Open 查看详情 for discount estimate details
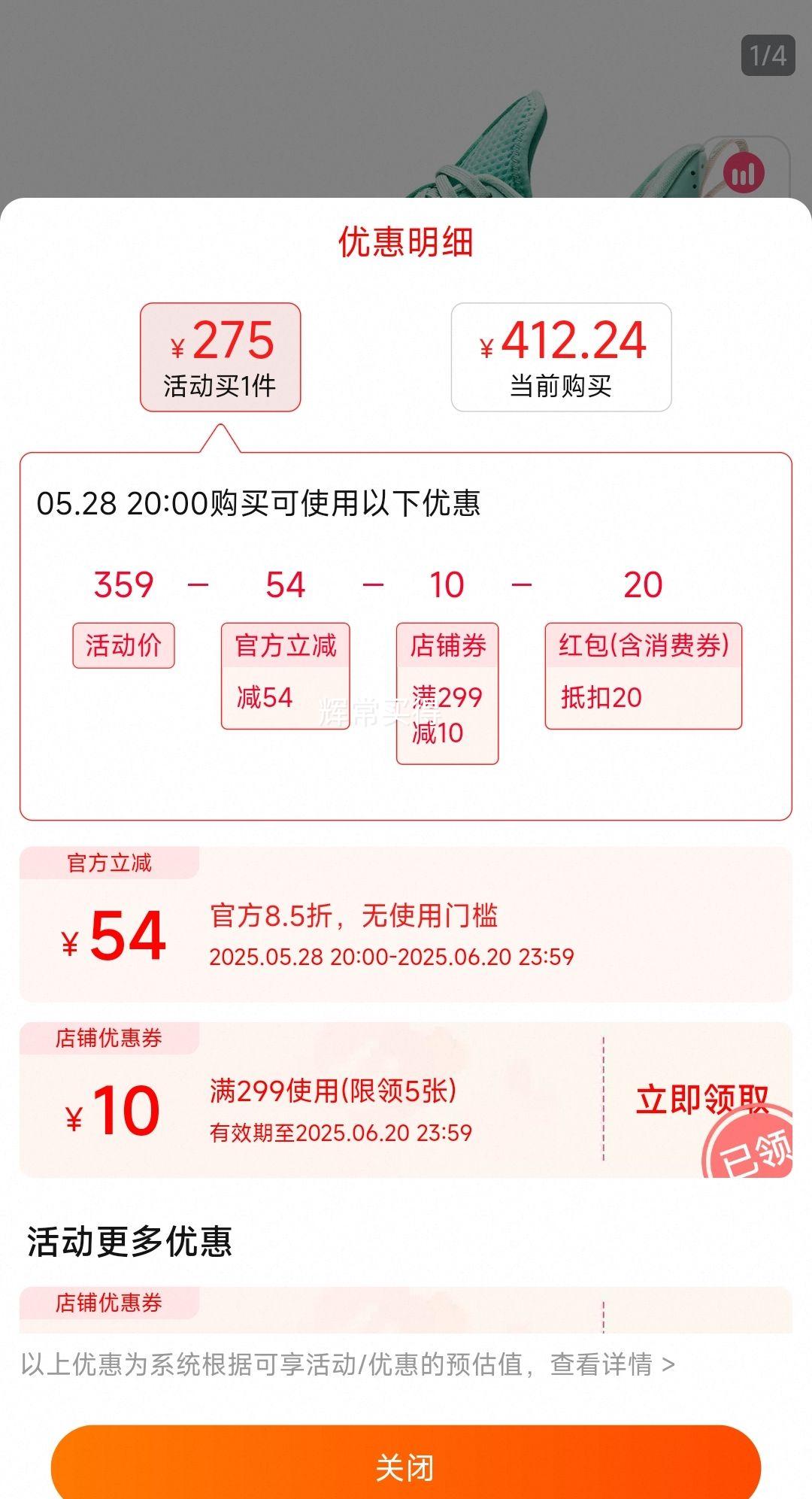The width and height of the screenshot is (812, 1499). tap(612, 1364)
